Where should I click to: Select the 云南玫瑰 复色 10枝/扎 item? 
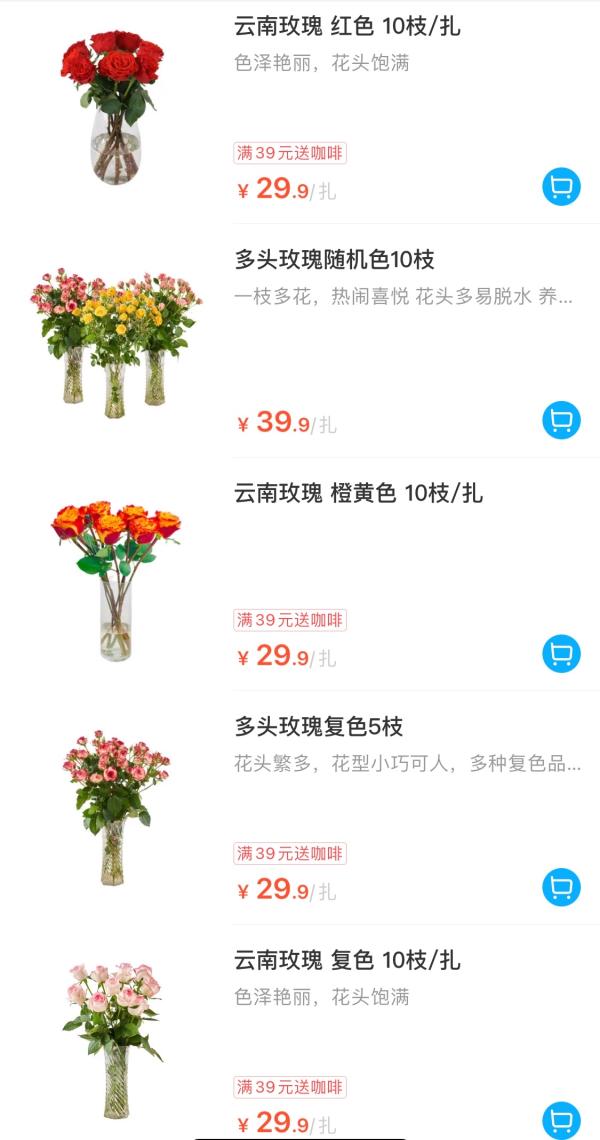pyautogui.click(x=347, y=960)
